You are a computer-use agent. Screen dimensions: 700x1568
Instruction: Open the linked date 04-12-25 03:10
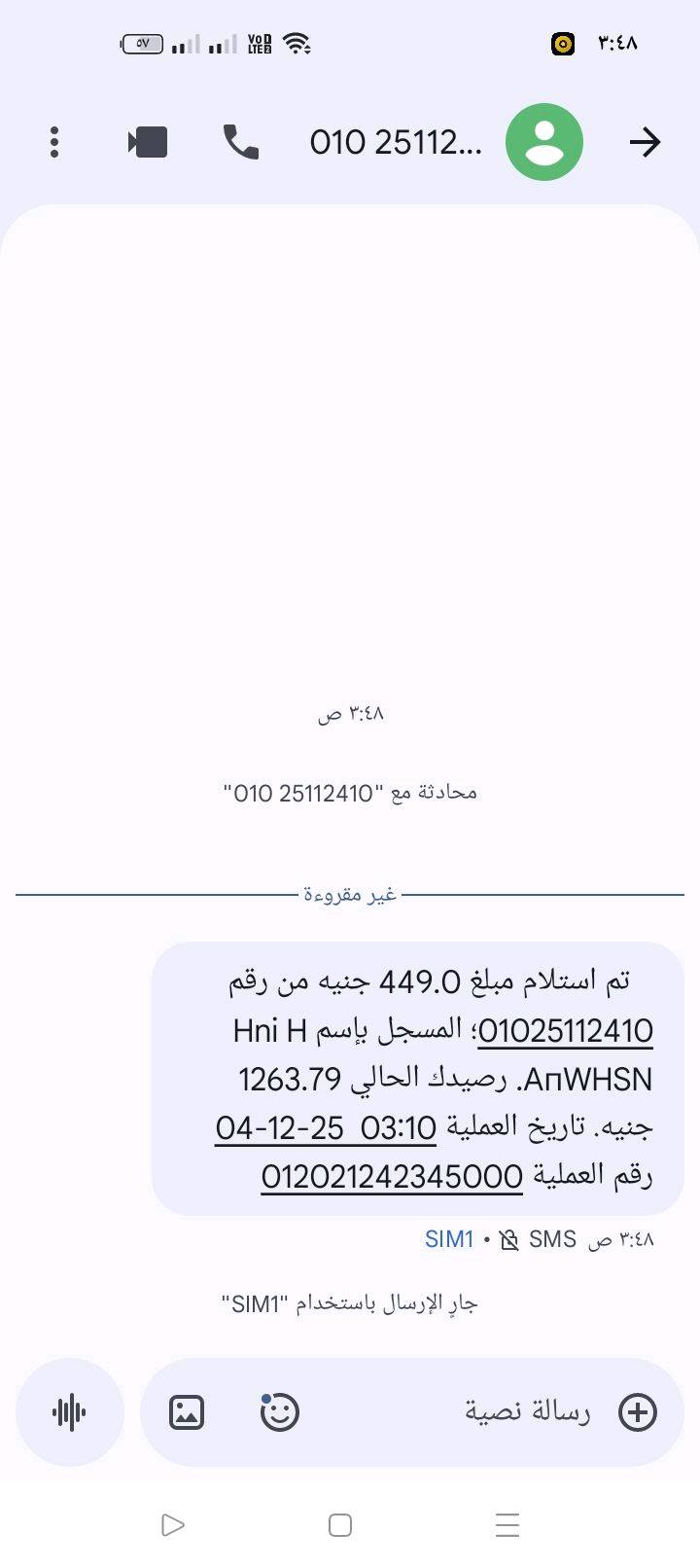[326, 1127]
